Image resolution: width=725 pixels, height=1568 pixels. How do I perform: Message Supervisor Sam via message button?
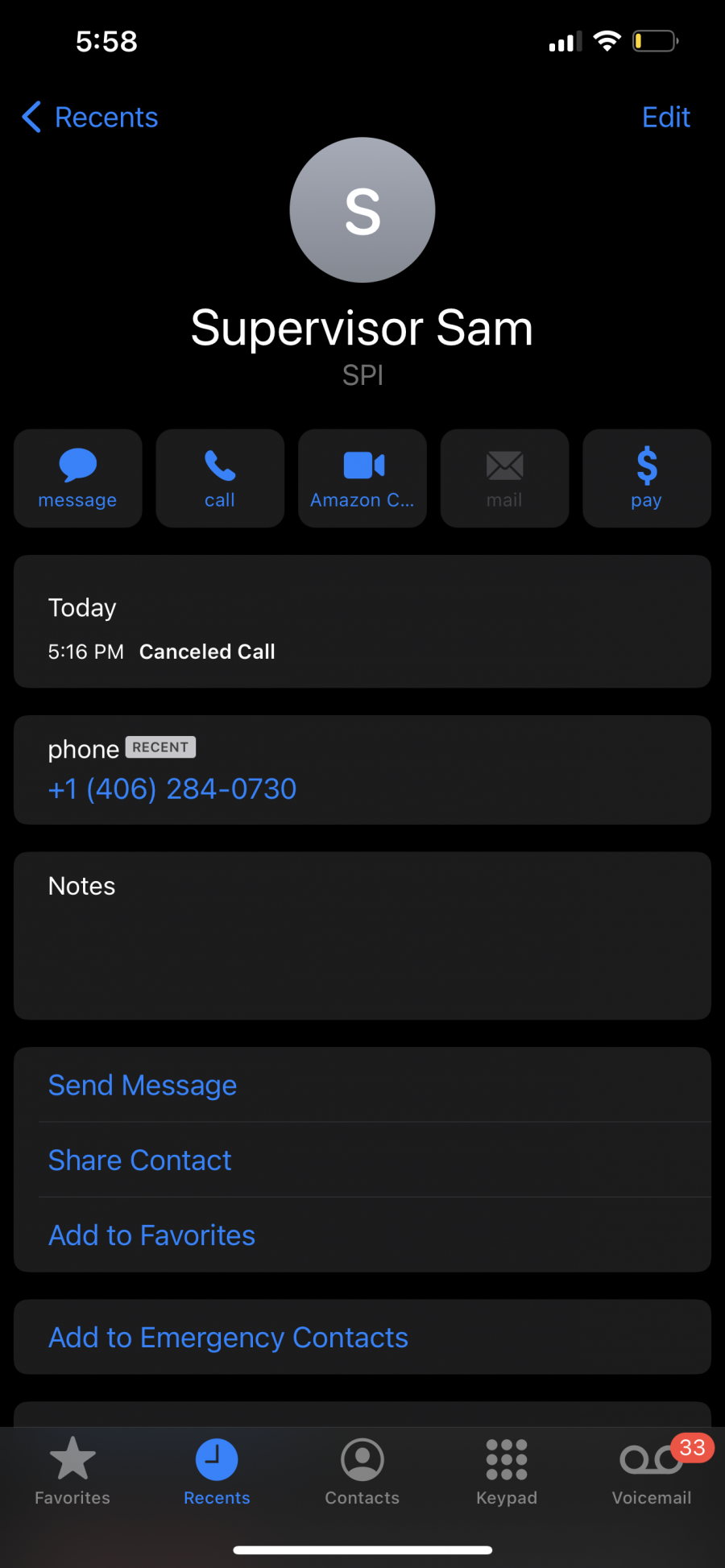point(78,478)
